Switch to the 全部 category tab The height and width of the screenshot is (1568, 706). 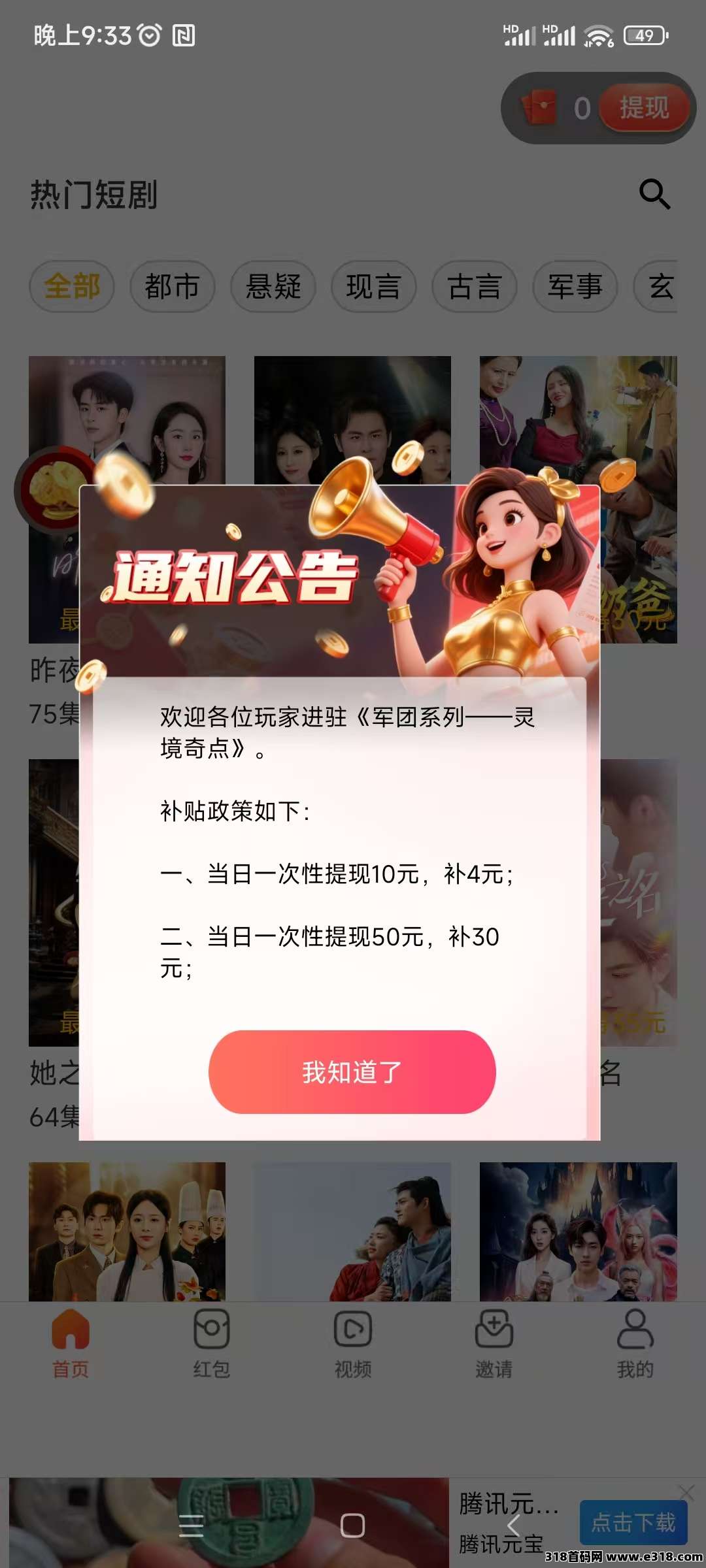point(72,286)
